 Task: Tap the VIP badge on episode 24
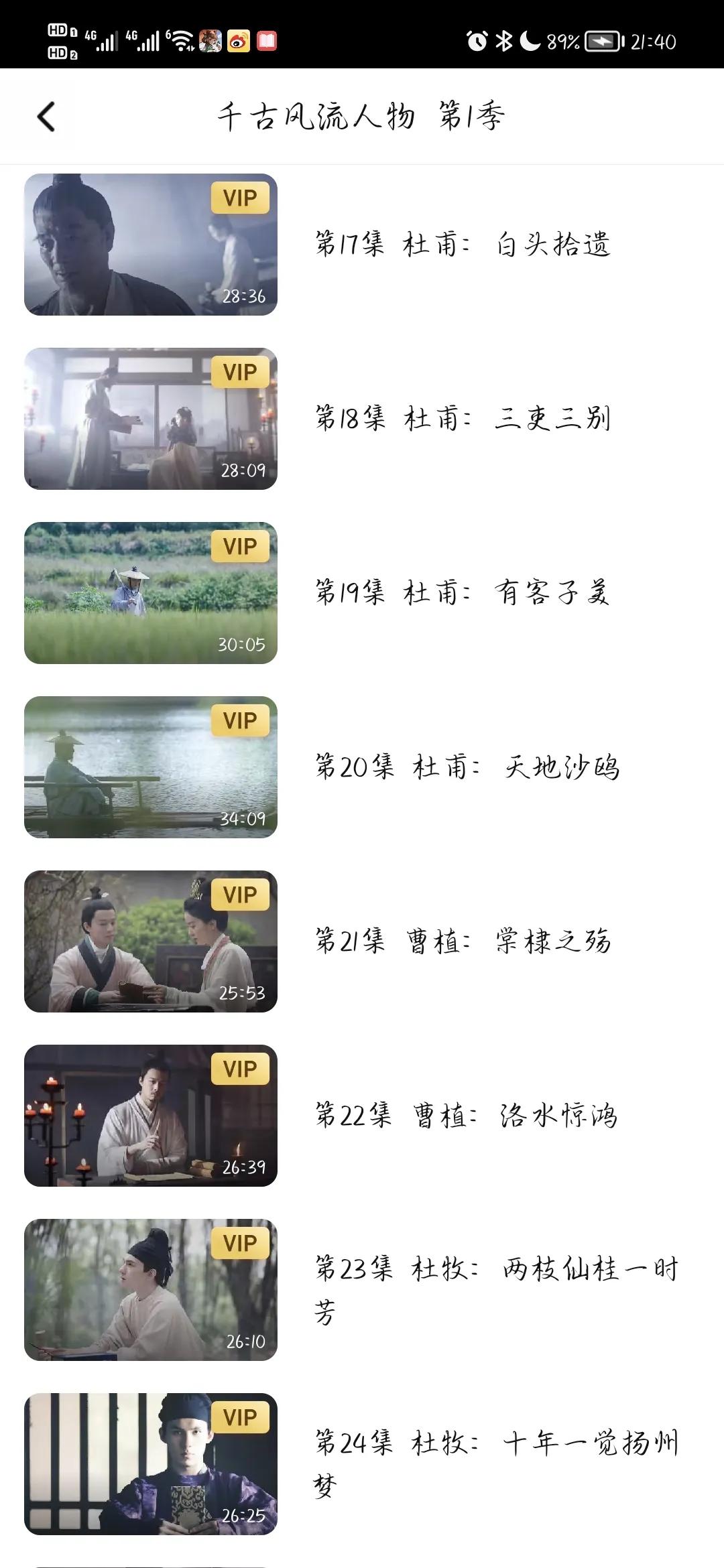point(240,1417)
